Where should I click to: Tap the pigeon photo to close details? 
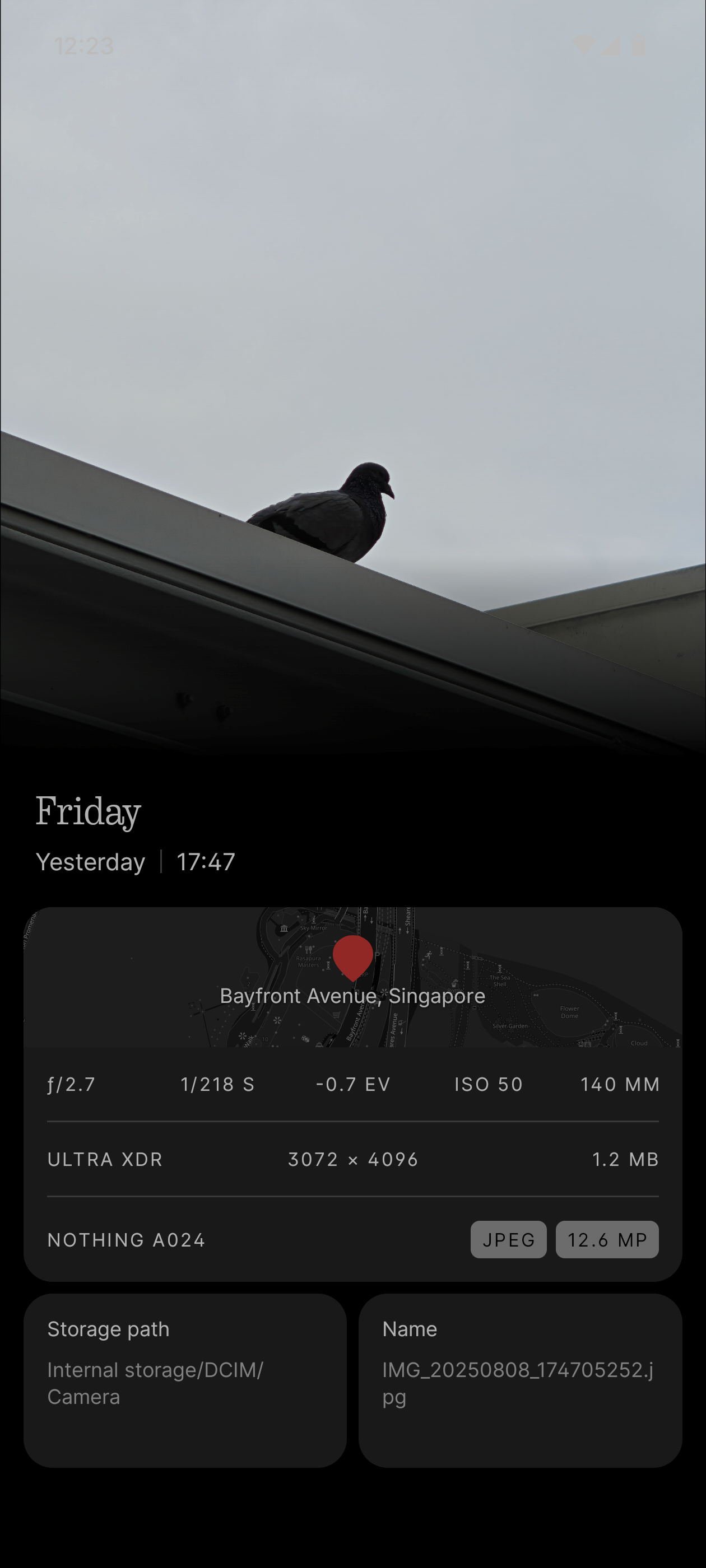tap(352, 377)
